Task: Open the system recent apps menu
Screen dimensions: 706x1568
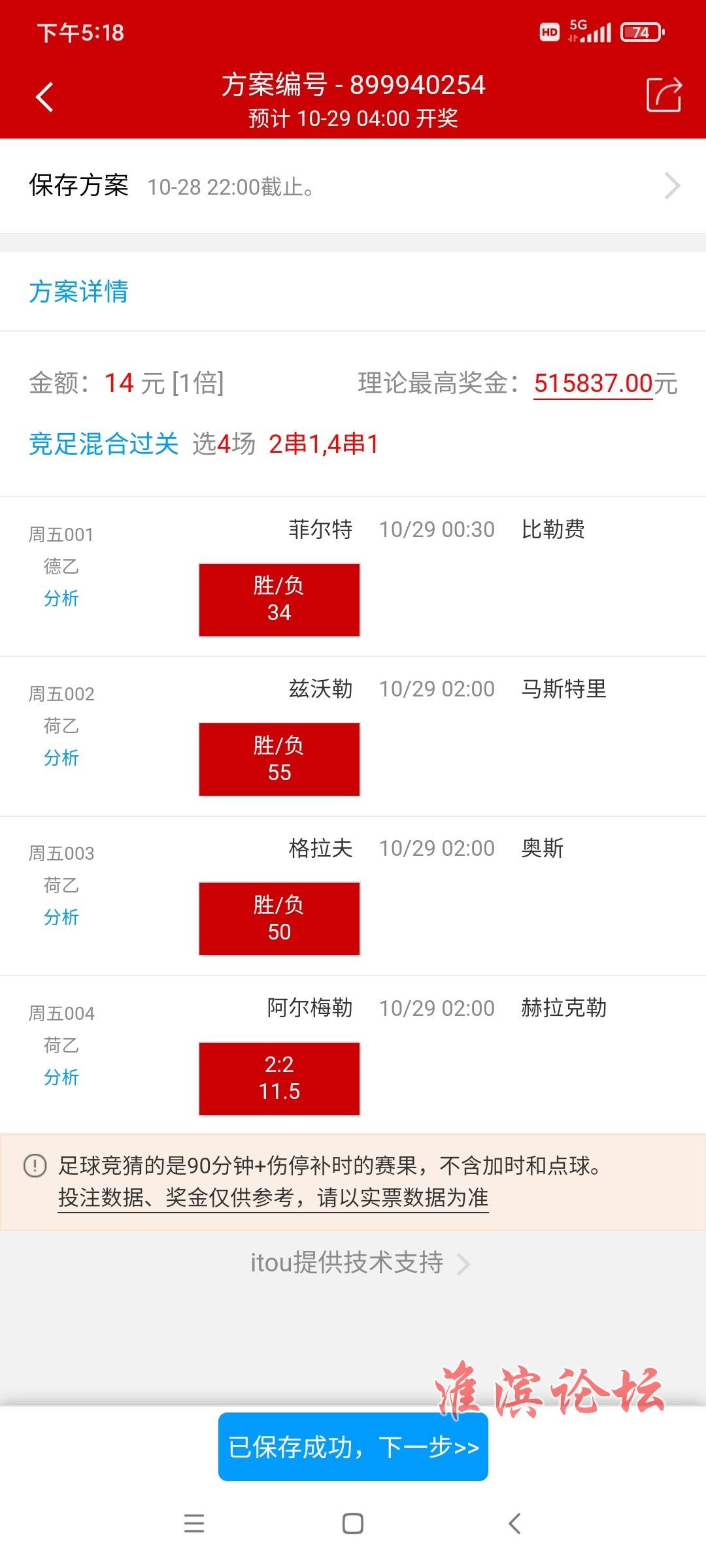Action: (194, 1524)
